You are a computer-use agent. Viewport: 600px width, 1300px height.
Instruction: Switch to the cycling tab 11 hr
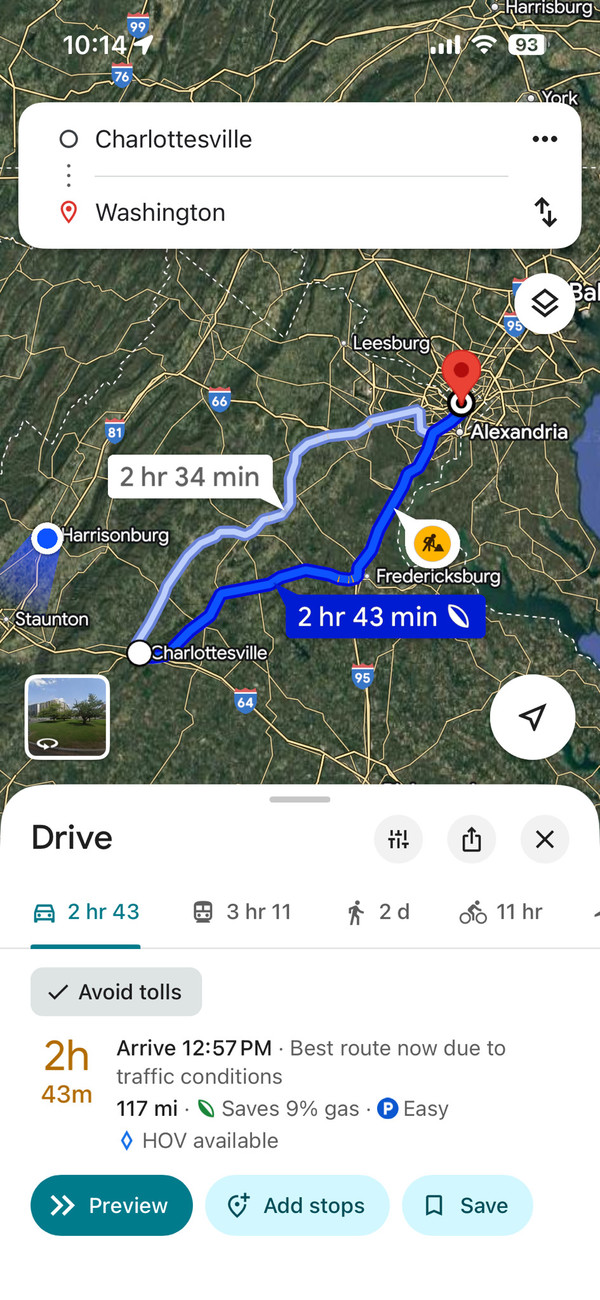(x=501, y=911)
